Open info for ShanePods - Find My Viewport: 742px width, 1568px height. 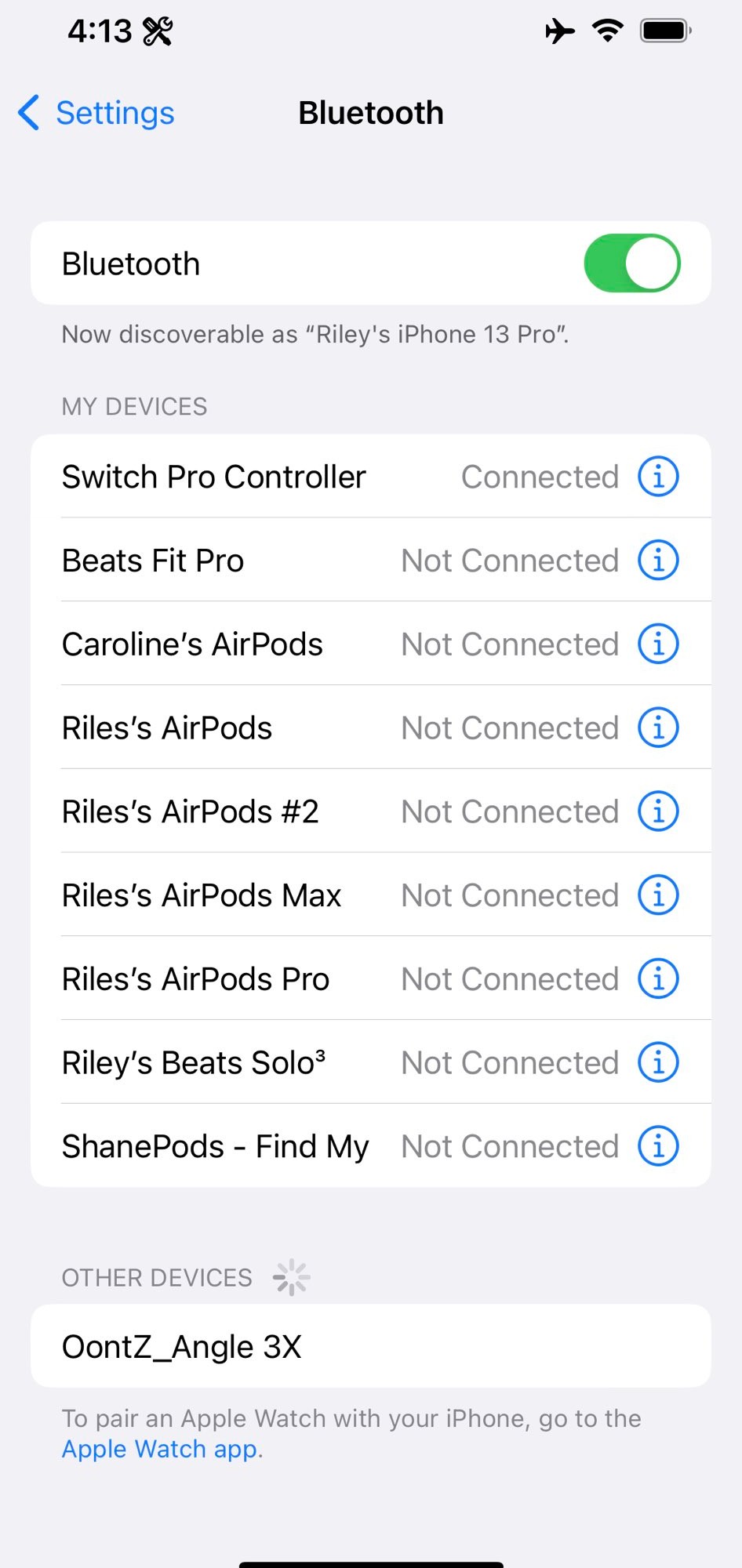658,1146
